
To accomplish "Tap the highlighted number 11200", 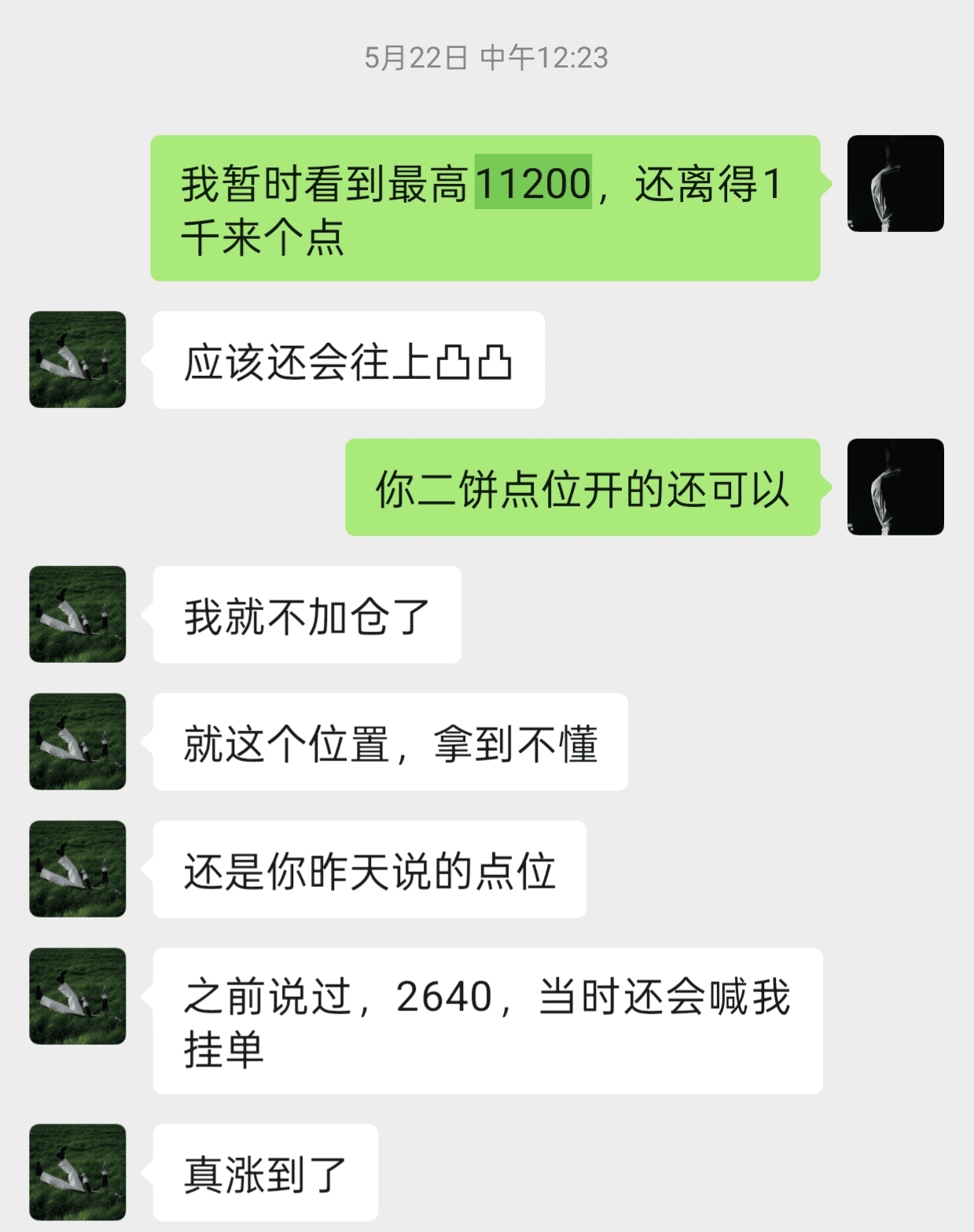I will click(533, 183).
